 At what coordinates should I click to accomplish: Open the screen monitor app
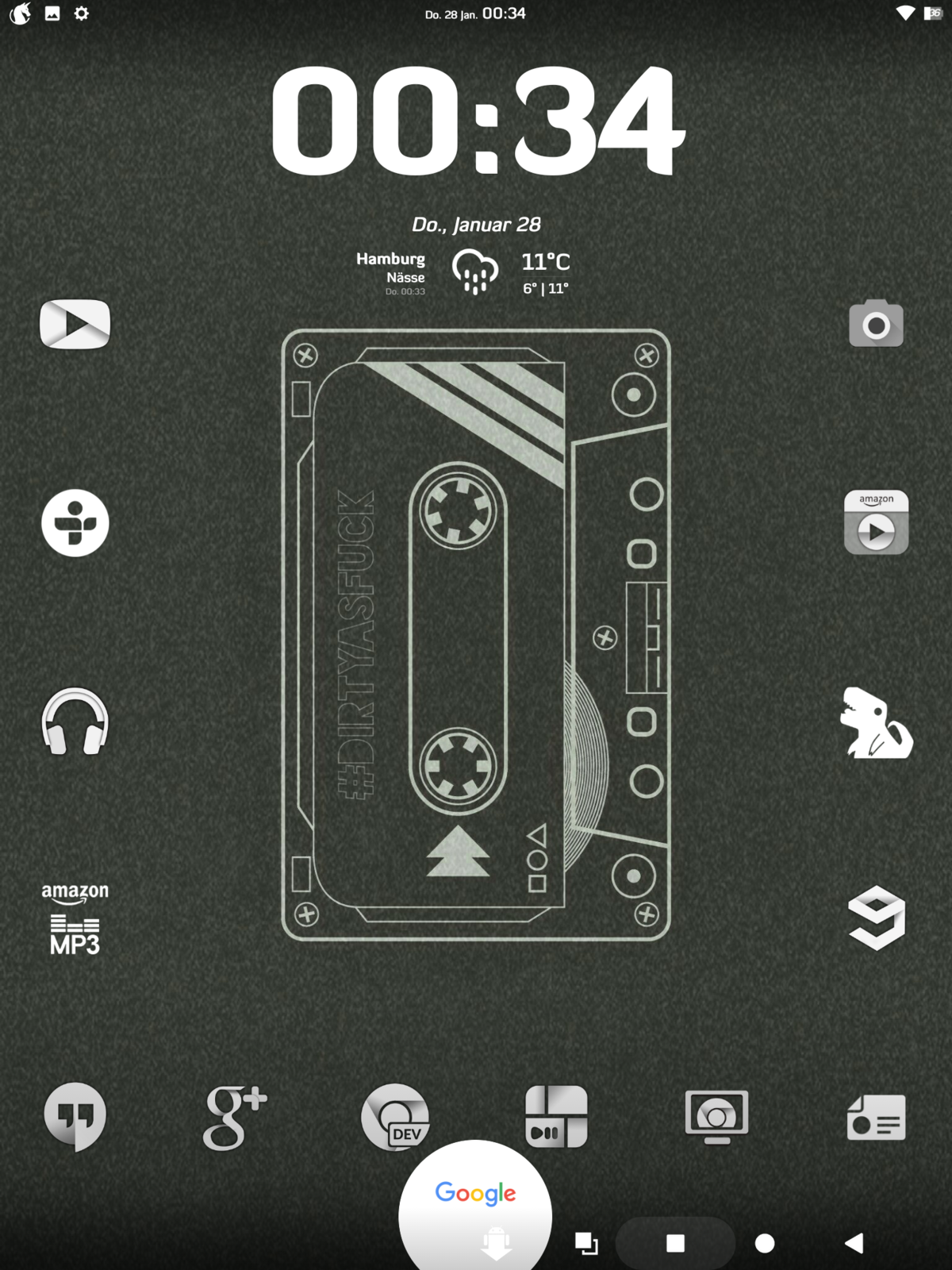pyautogui.click(x=716, y=1116)
